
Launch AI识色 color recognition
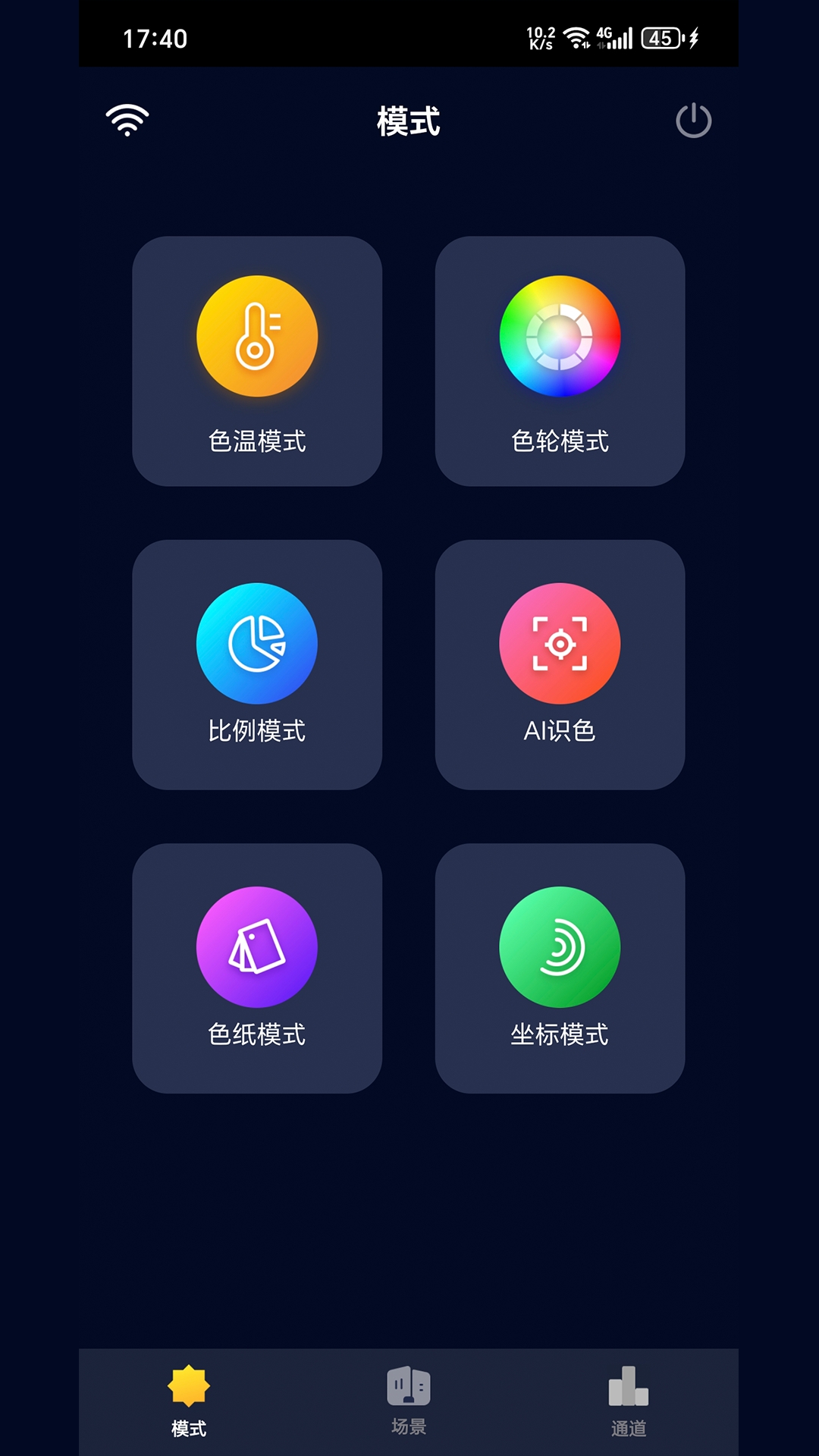coord(560,664)
